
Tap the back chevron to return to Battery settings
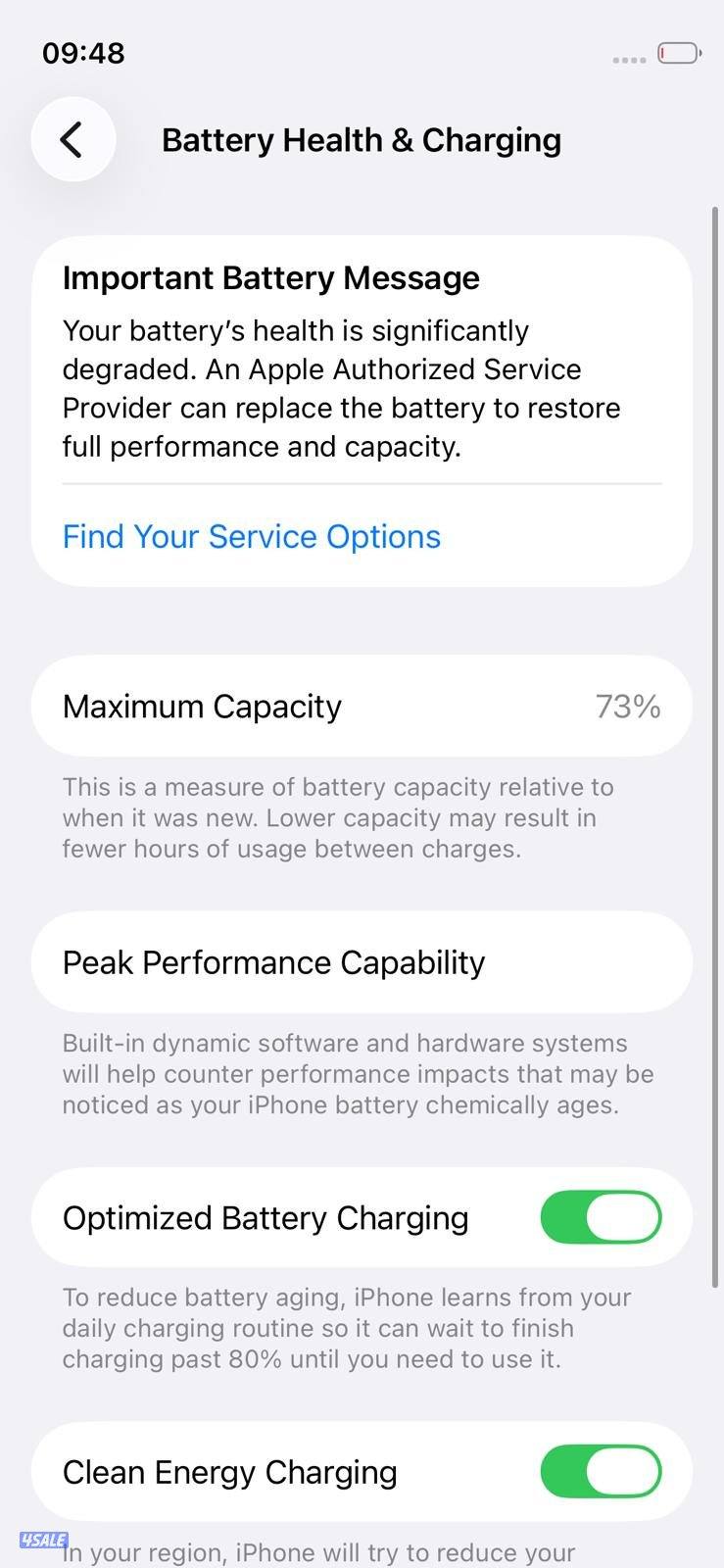[72, 139]
